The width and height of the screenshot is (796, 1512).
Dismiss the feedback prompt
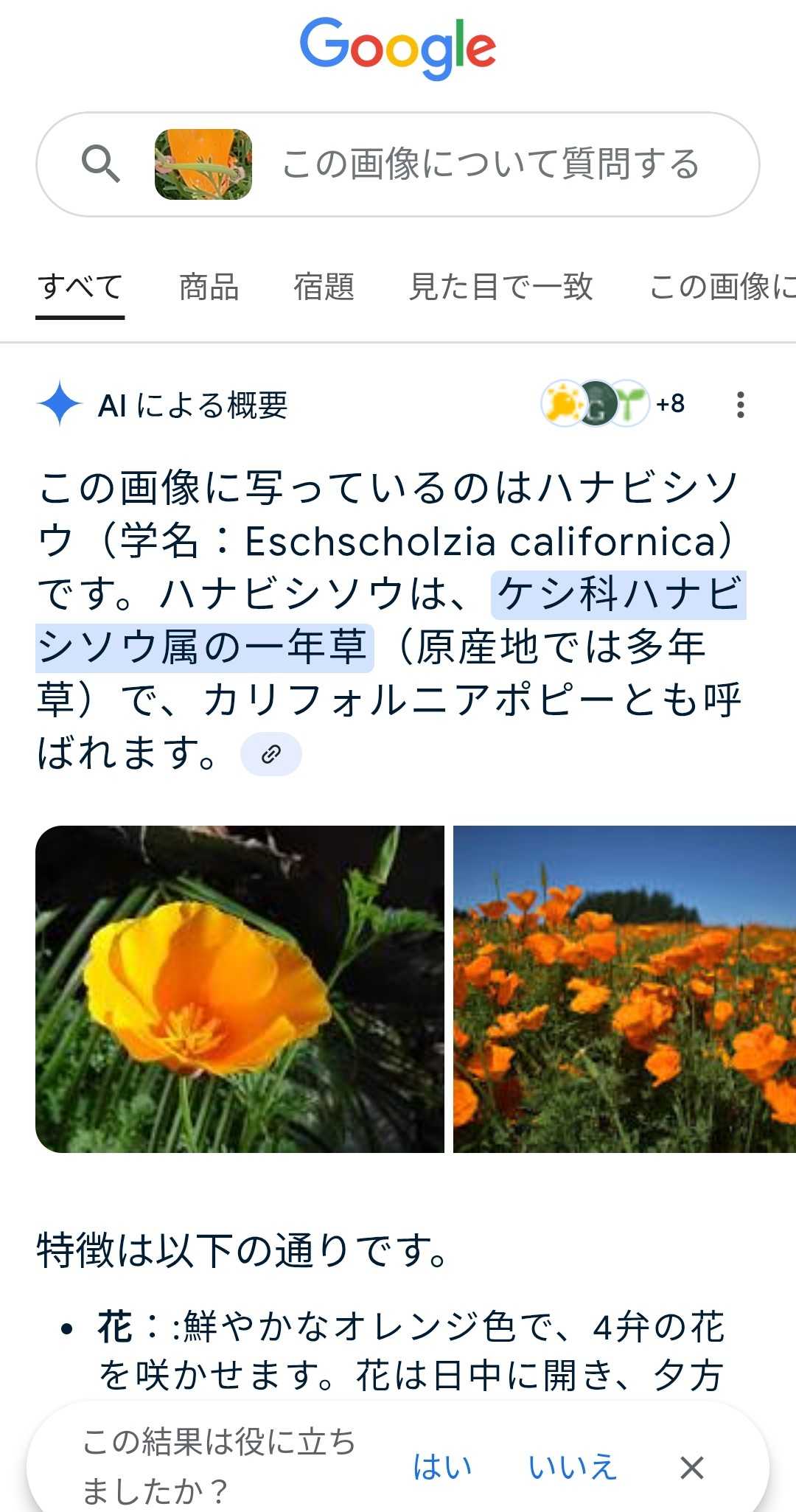coord(691,1467)
